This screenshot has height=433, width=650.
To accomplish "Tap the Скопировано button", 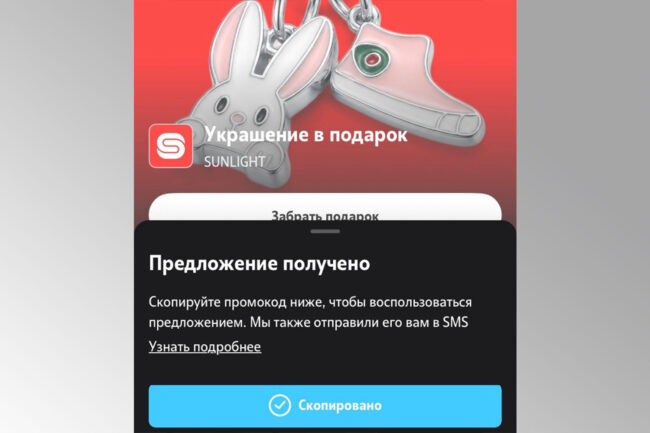I will pos(325,406).
